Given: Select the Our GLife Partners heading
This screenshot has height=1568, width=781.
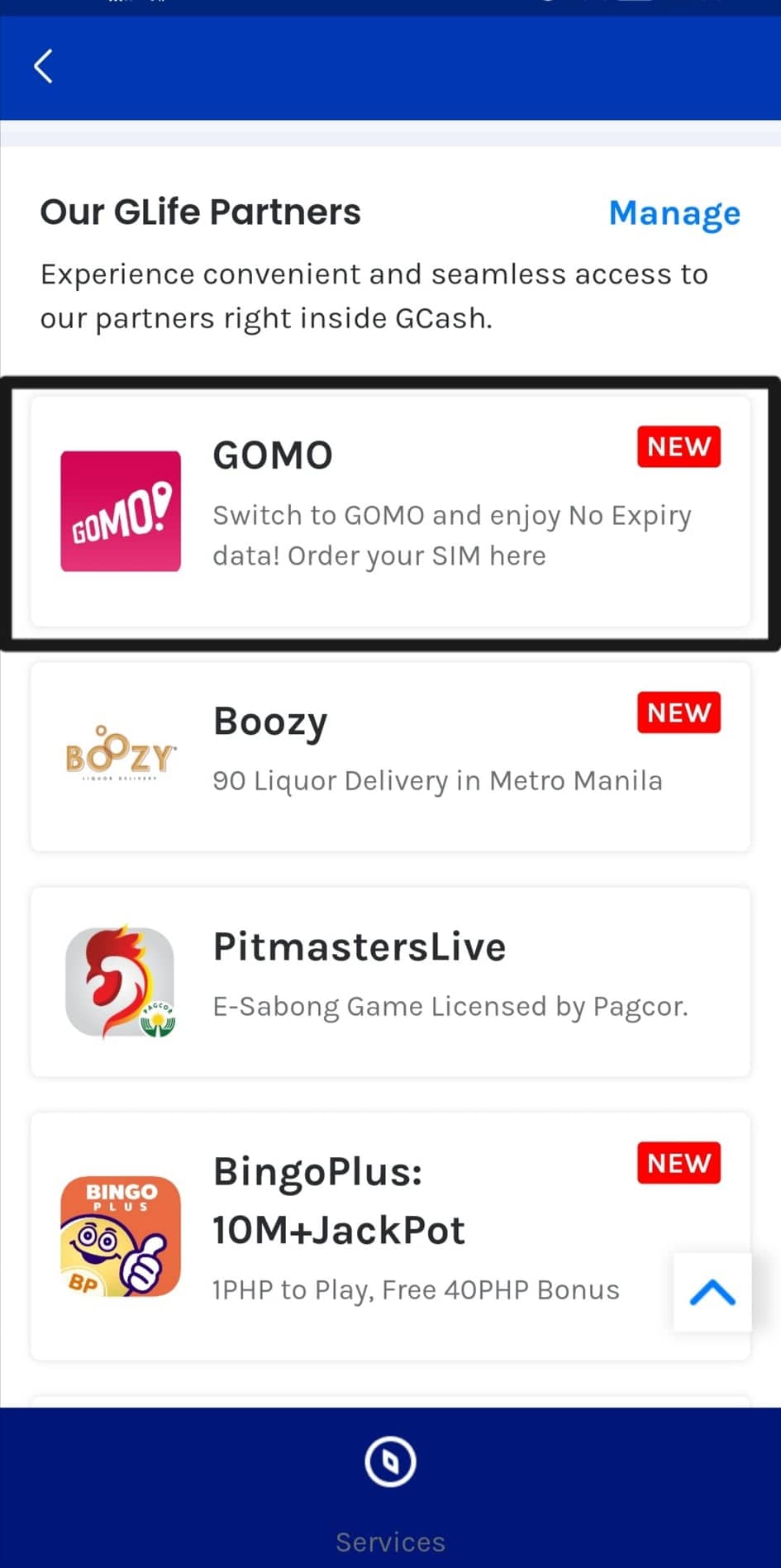Looking at the screenshot, I should pos(200,212).
